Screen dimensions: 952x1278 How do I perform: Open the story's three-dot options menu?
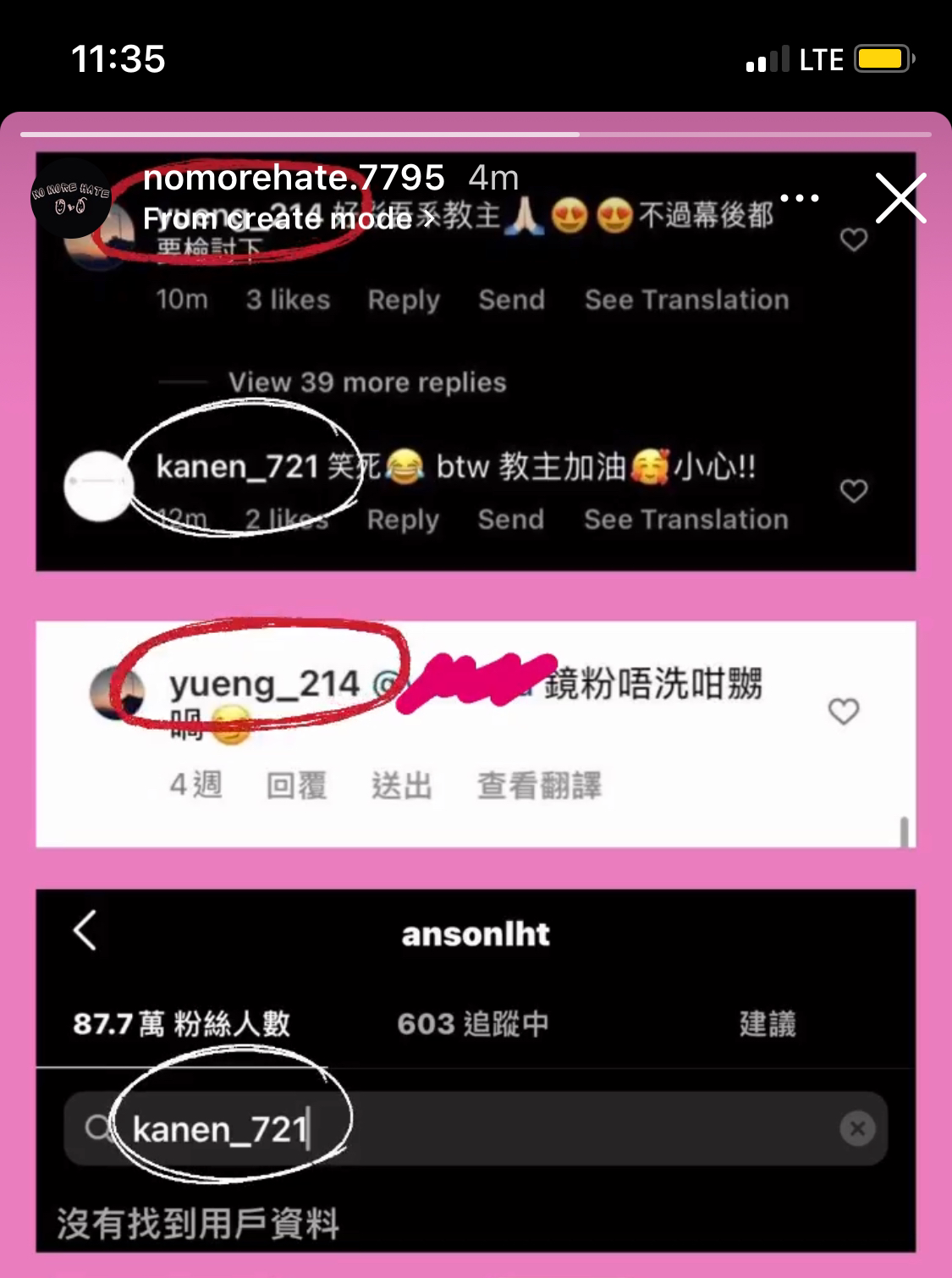[x=799, y=198]
